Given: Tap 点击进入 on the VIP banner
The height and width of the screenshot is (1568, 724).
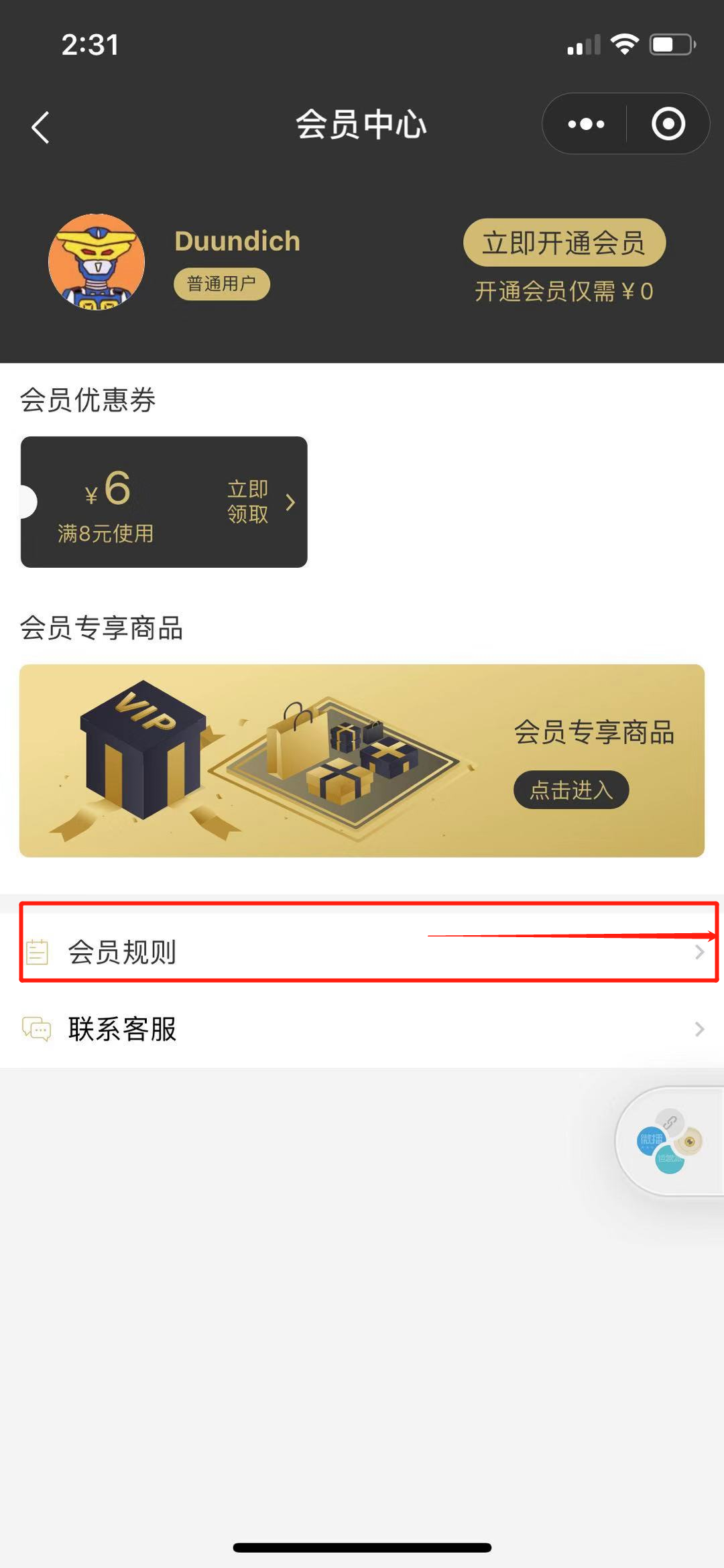Looking at the screenshot, I should coord(571,790).
